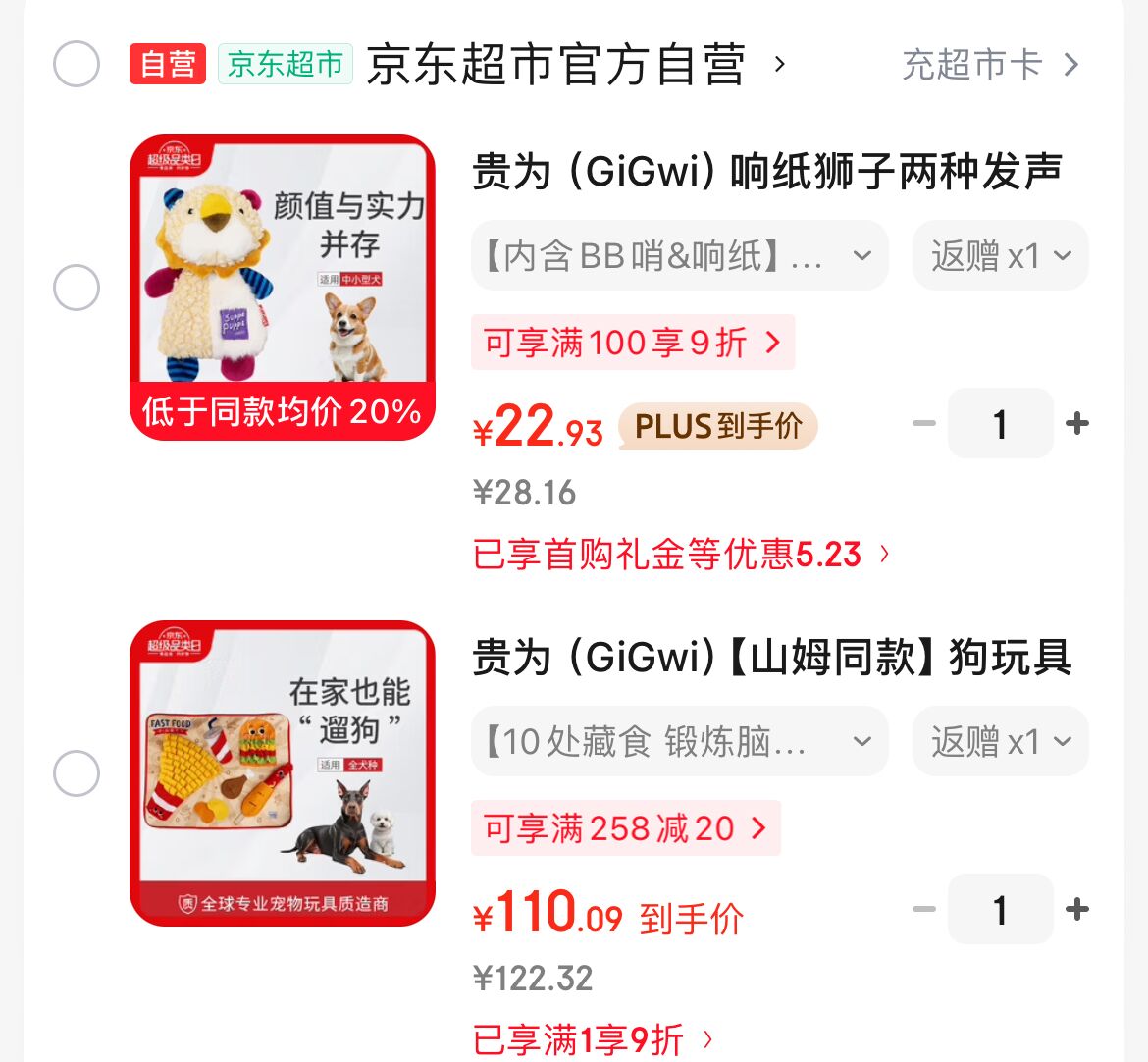
Task: View the 可享满258减20 promotion
Action: pyautogui.click(x=625, y=828)
